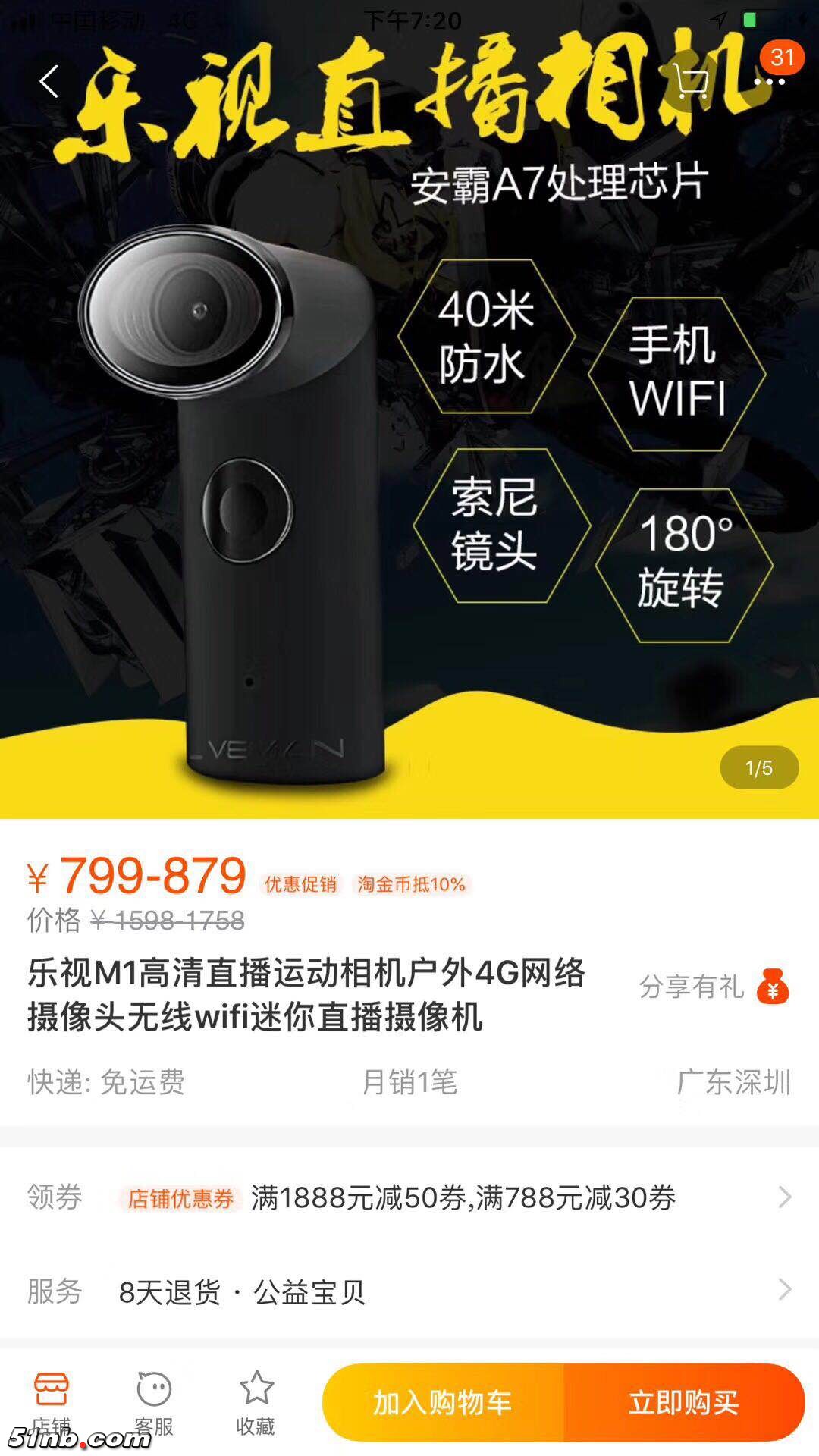Visit the seller's 店铺 page
Viewport: 819px width, 1456px height.
52,1401
